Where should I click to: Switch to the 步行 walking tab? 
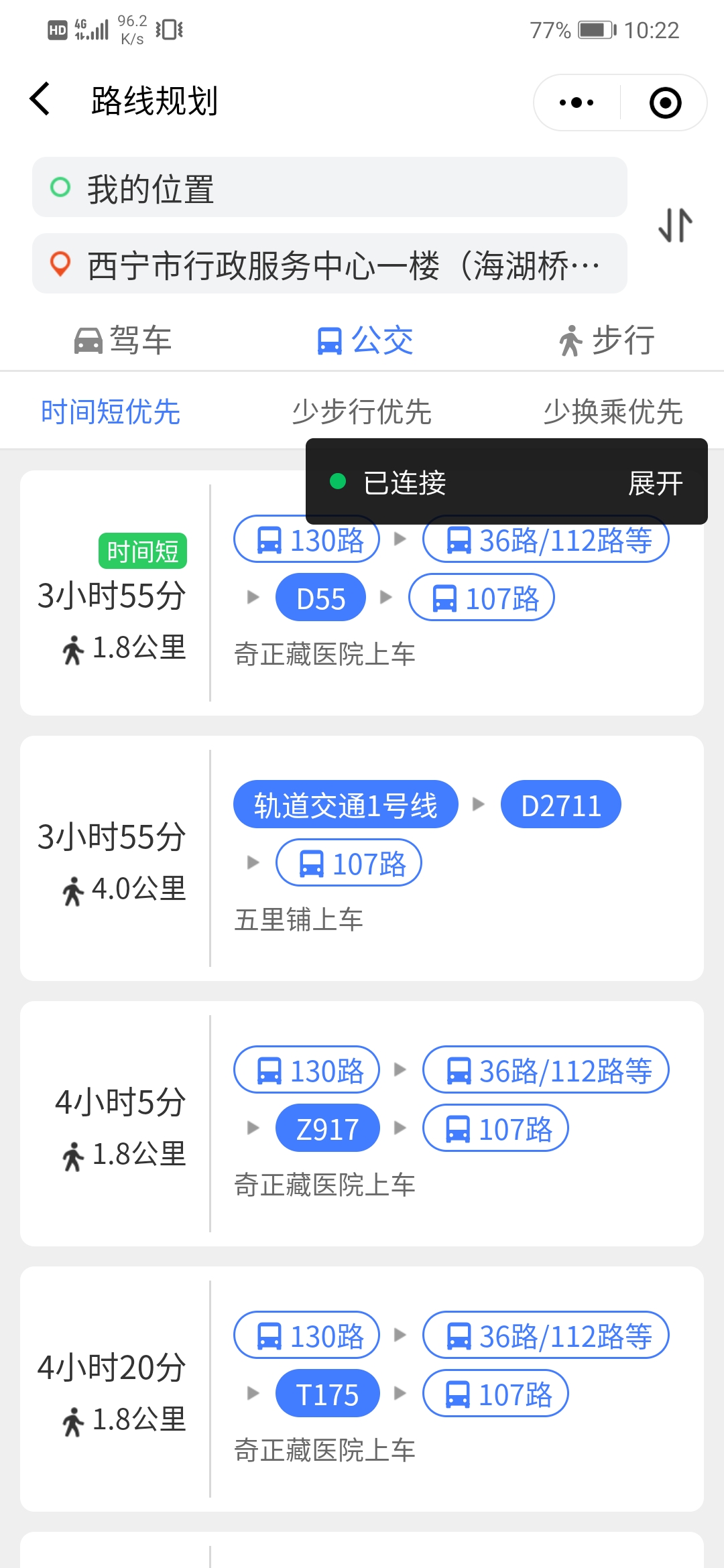(606, 340)
